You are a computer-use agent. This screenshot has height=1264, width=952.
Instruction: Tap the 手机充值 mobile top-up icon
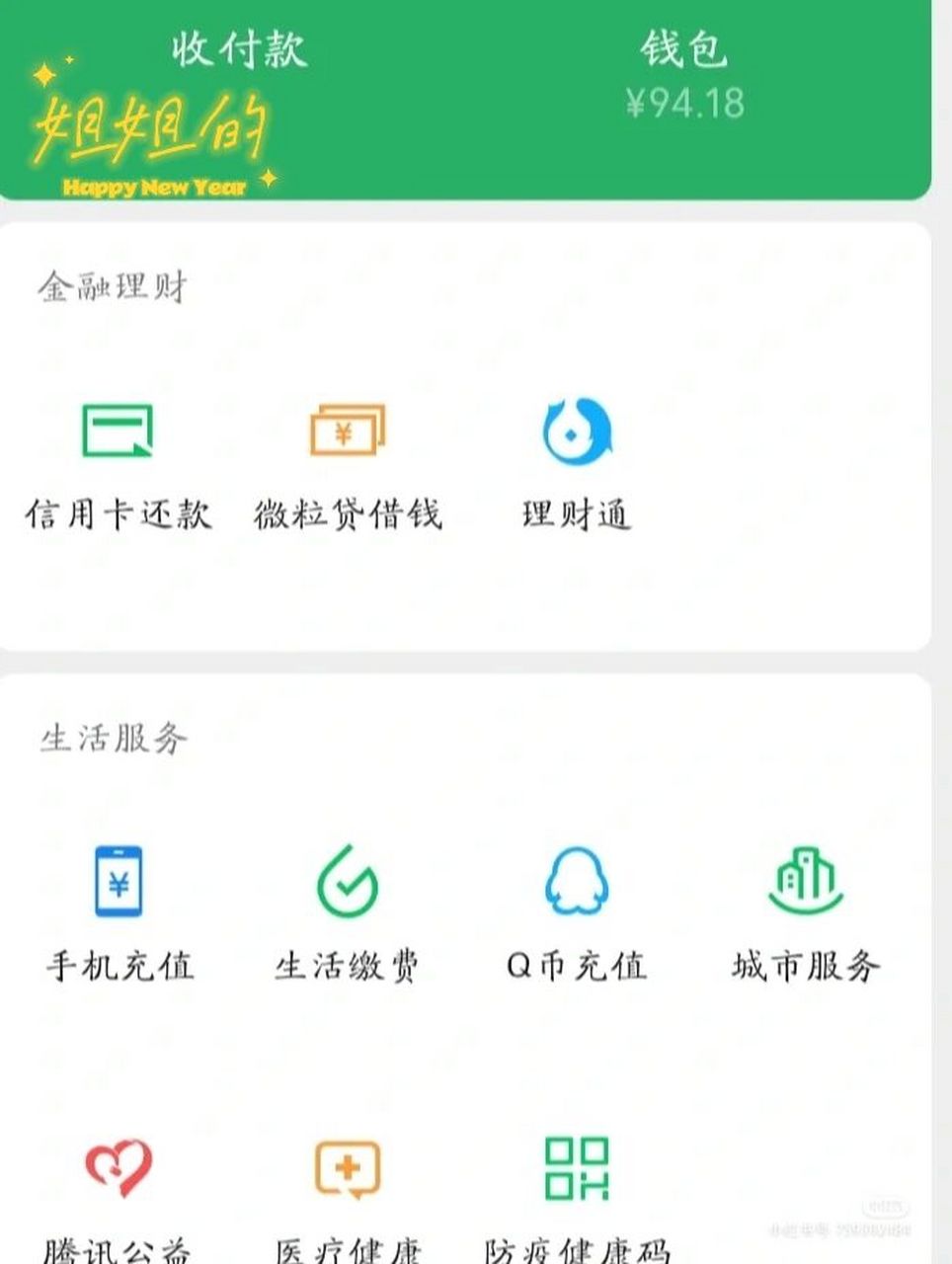coord(117,913)
